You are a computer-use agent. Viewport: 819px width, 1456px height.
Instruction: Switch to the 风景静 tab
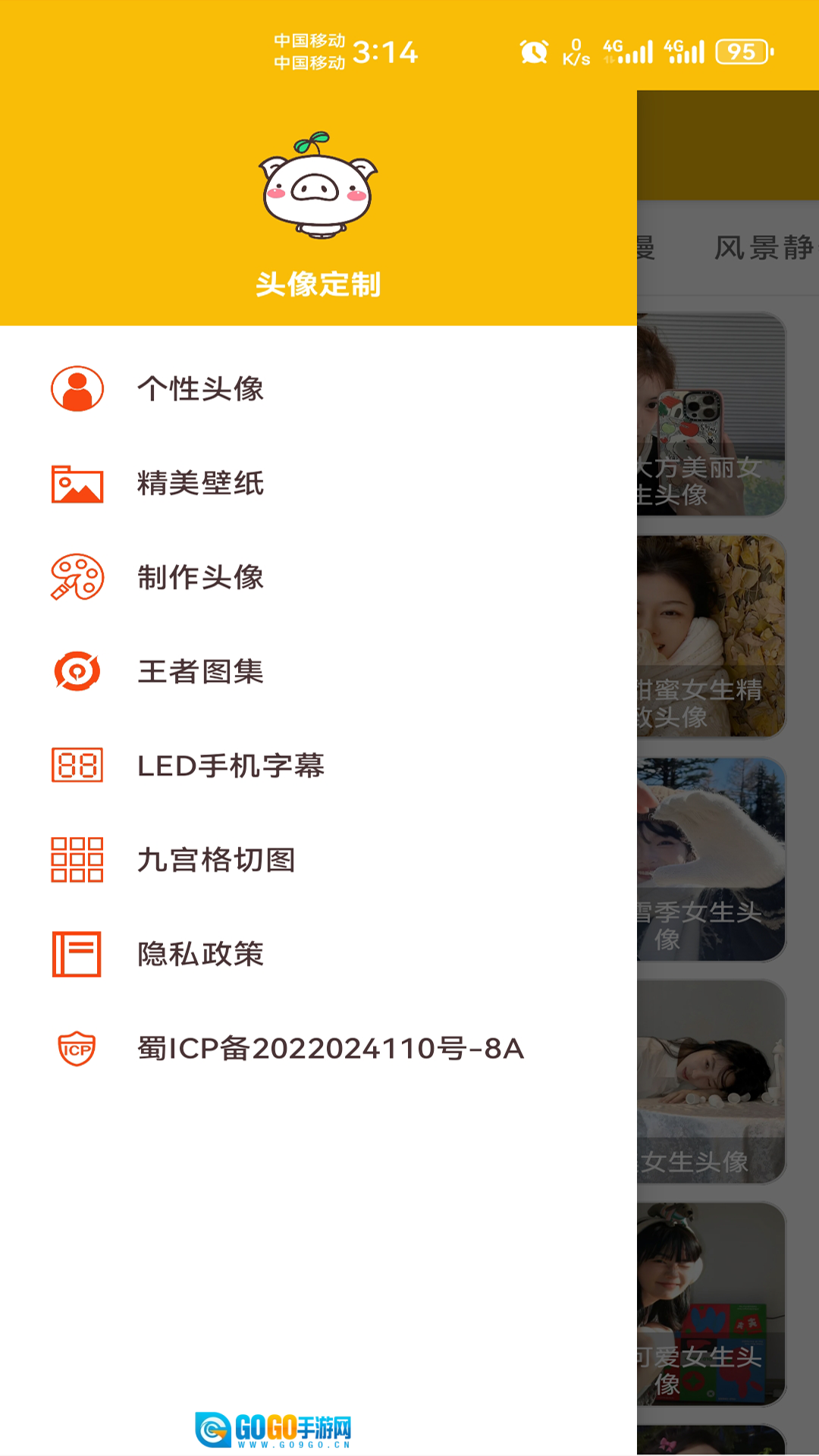click(762, 248)
